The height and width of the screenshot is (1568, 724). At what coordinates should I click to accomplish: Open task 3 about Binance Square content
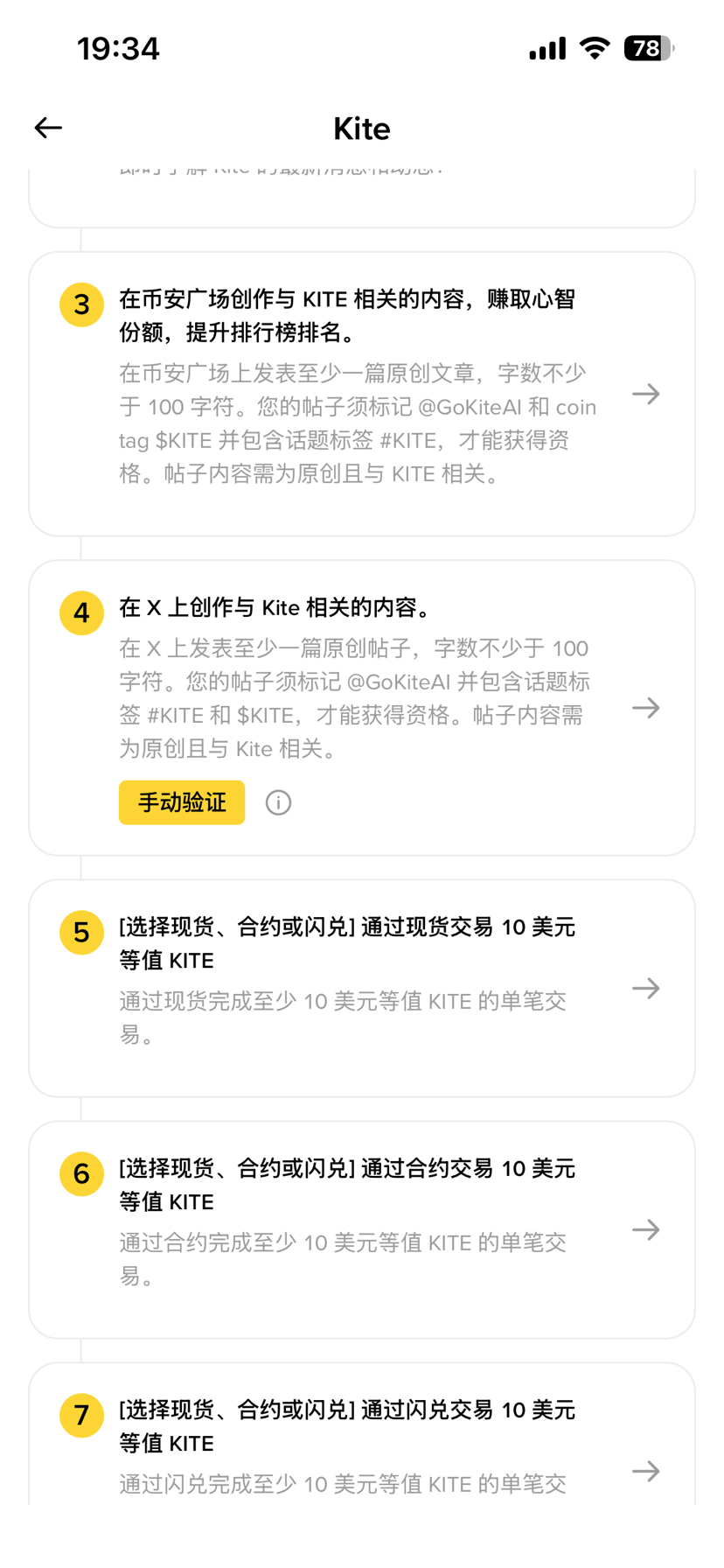tap(646, 394)
